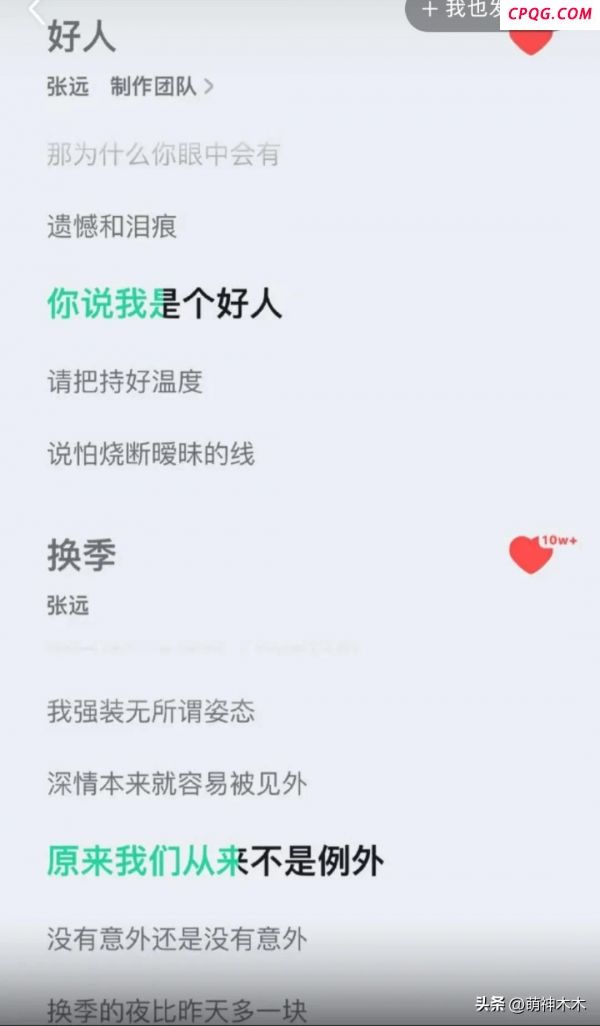The height and width of the screenshot is (1026, 600).
Task: Open the 制作团队 production team link
Action: 161,87
